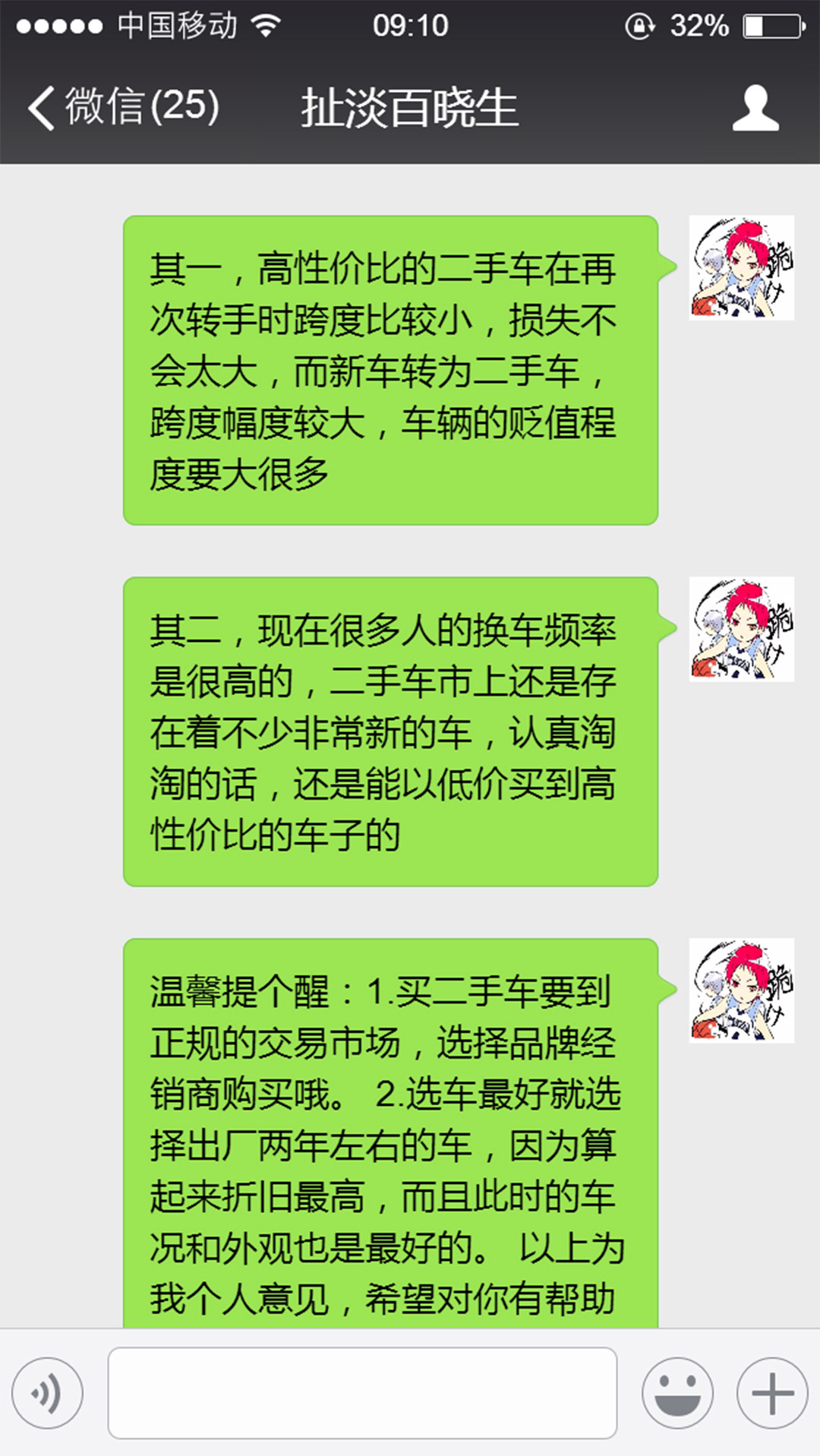Tap the avatar beside the 其二 message
Image resolution: width=820 pixels, height=1456 pixels.
click(x=741, y=629)
